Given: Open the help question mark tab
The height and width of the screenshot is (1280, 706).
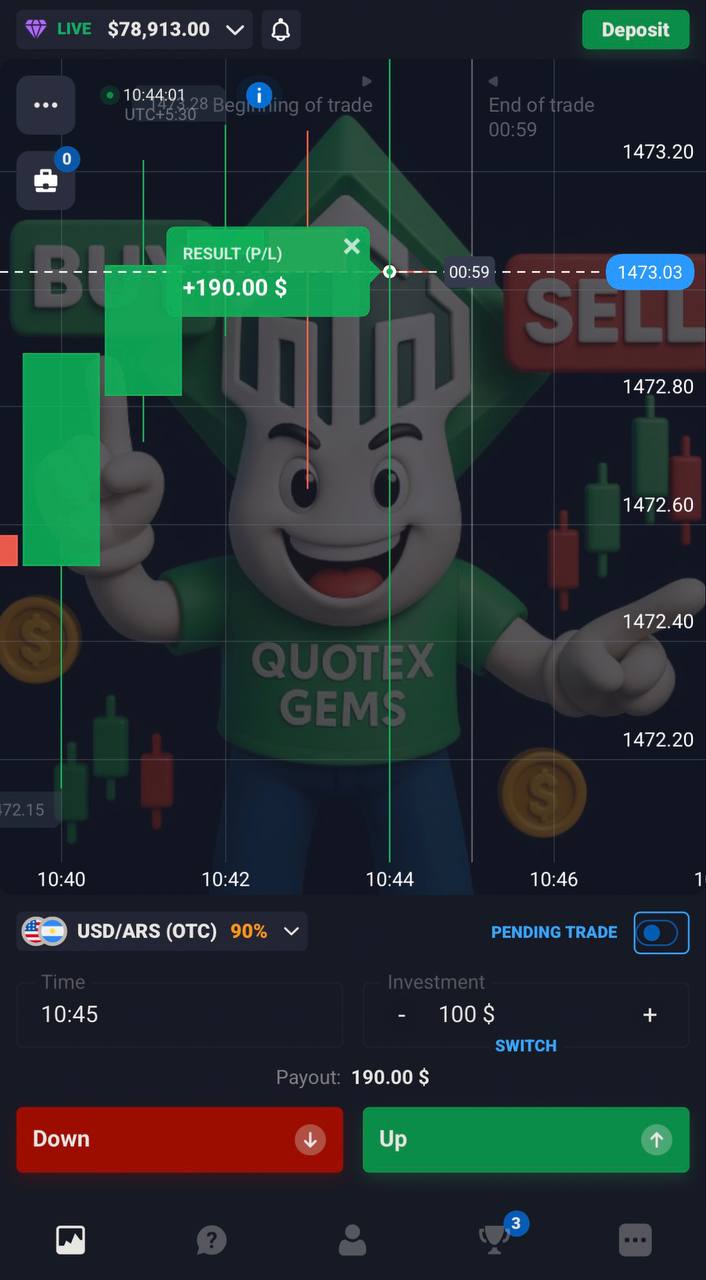Looking at the screenshot, I should click(x=211, y=1240).
